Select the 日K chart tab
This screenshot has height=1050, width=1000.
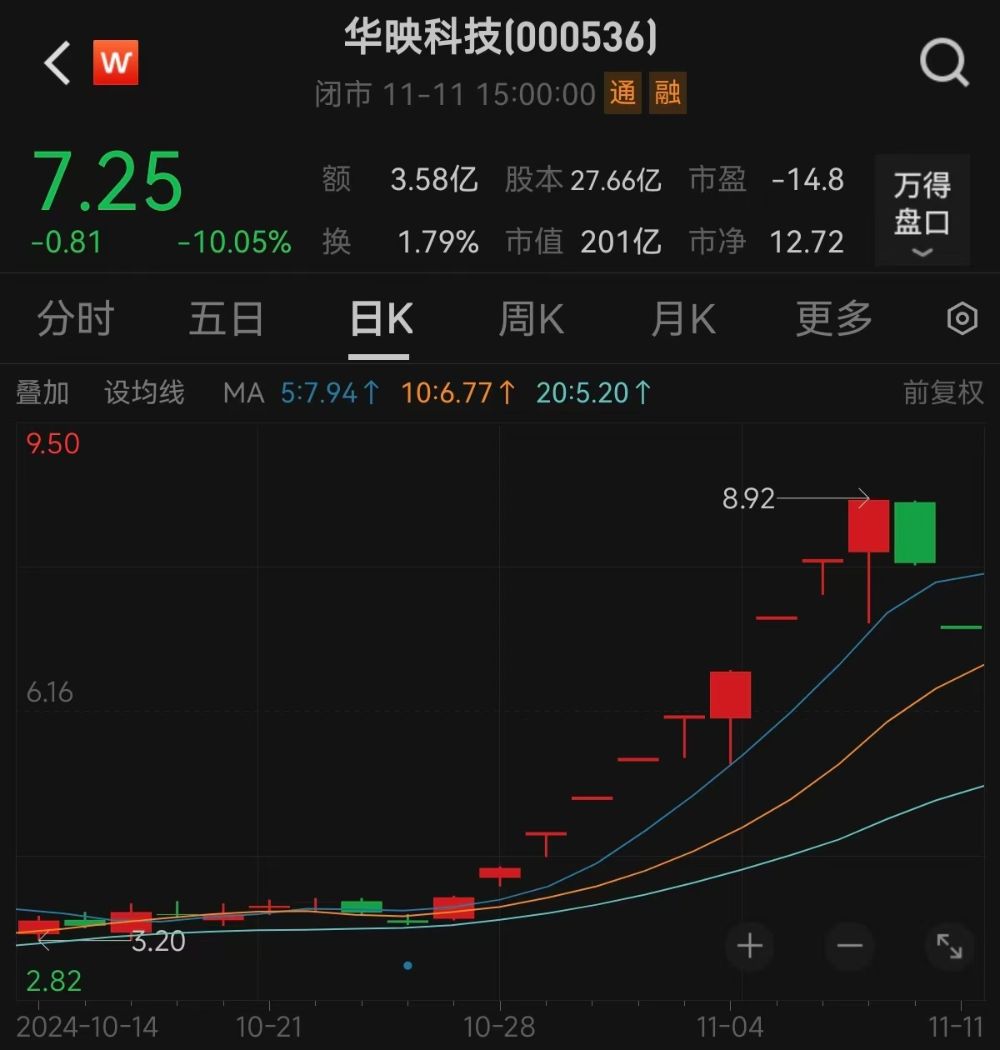pos(380,320)
